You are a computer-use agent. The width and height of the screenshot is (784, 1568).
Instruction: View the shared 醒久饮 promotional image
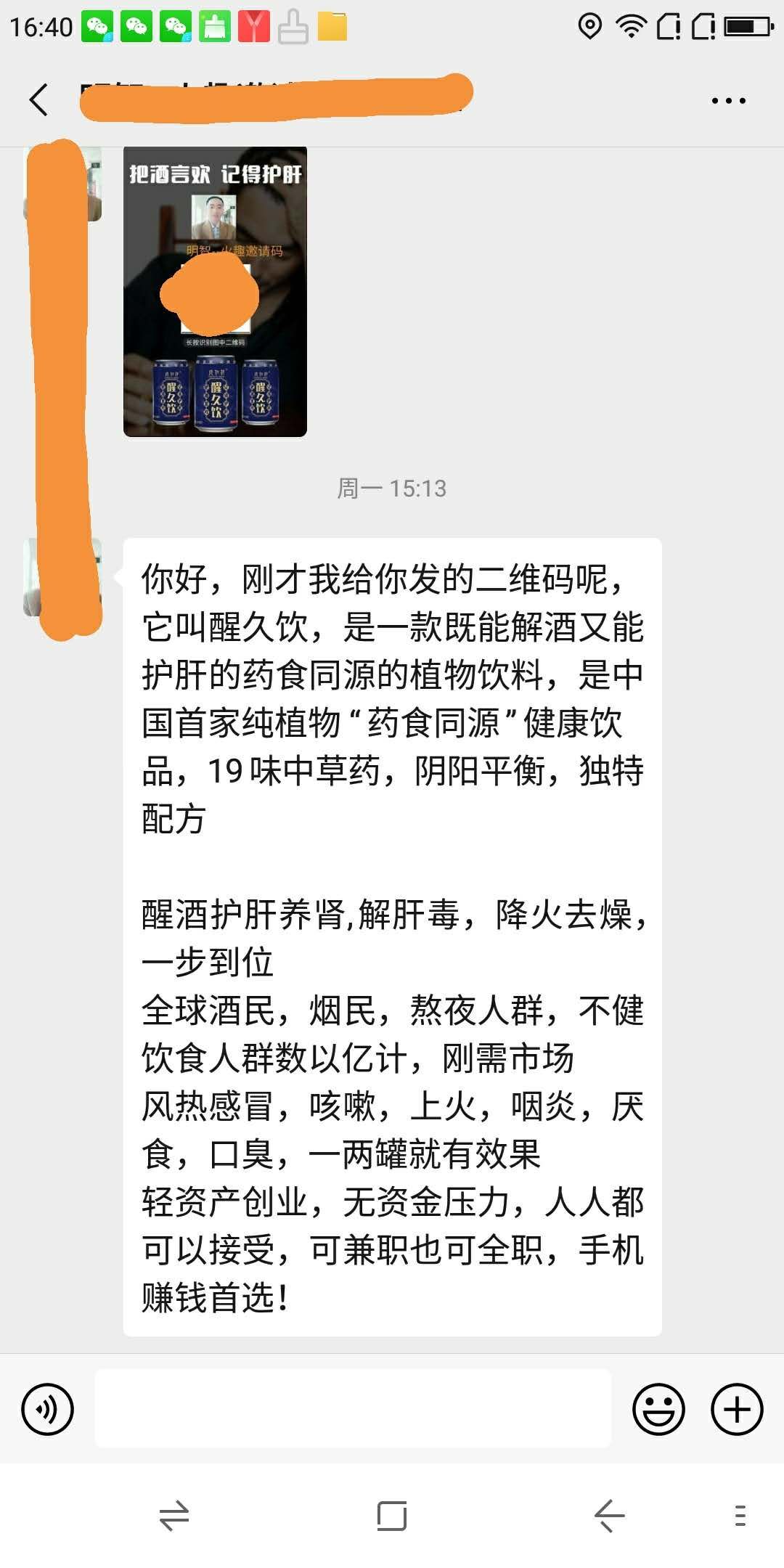coord(216,290)
